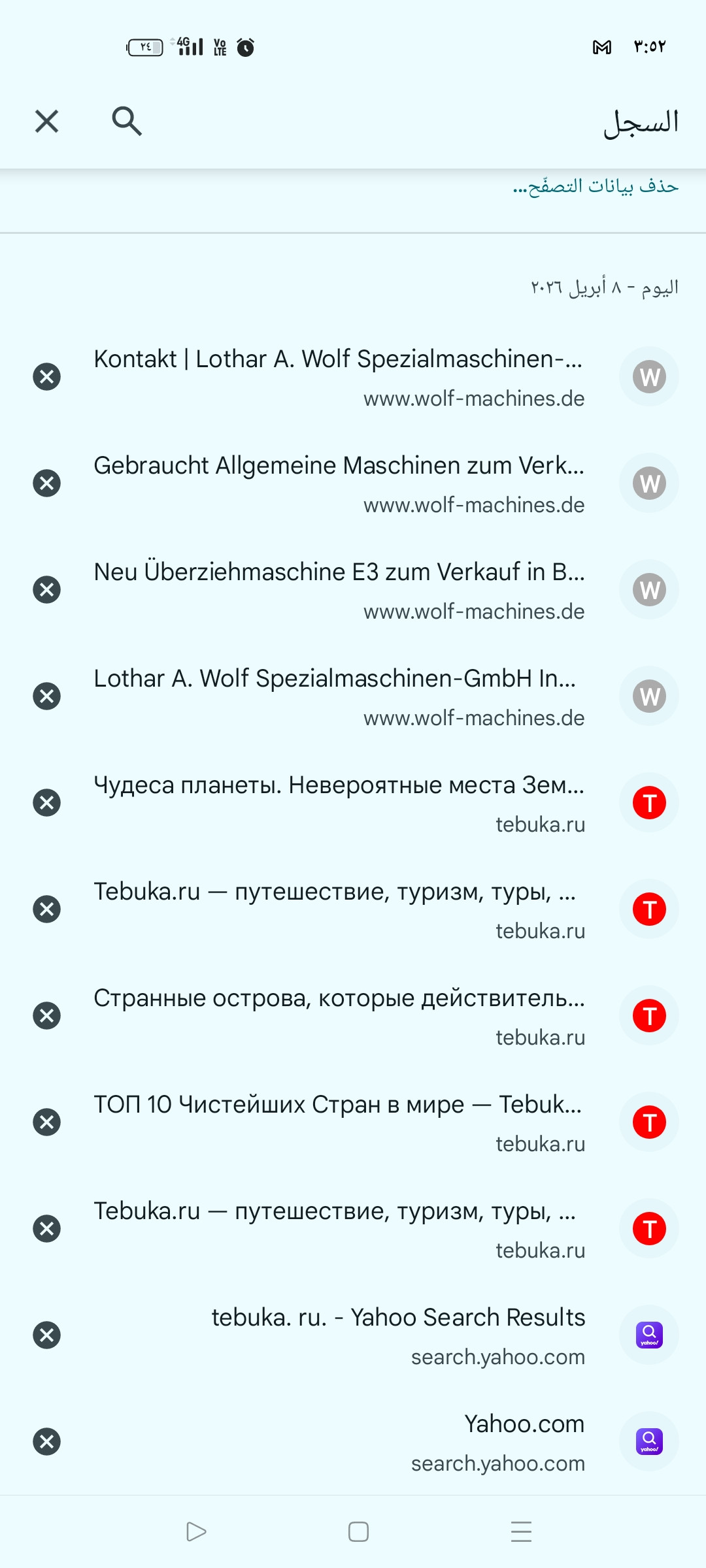The image size is (706, 1568).
Task: Open history search
Action: click(127, 122)
